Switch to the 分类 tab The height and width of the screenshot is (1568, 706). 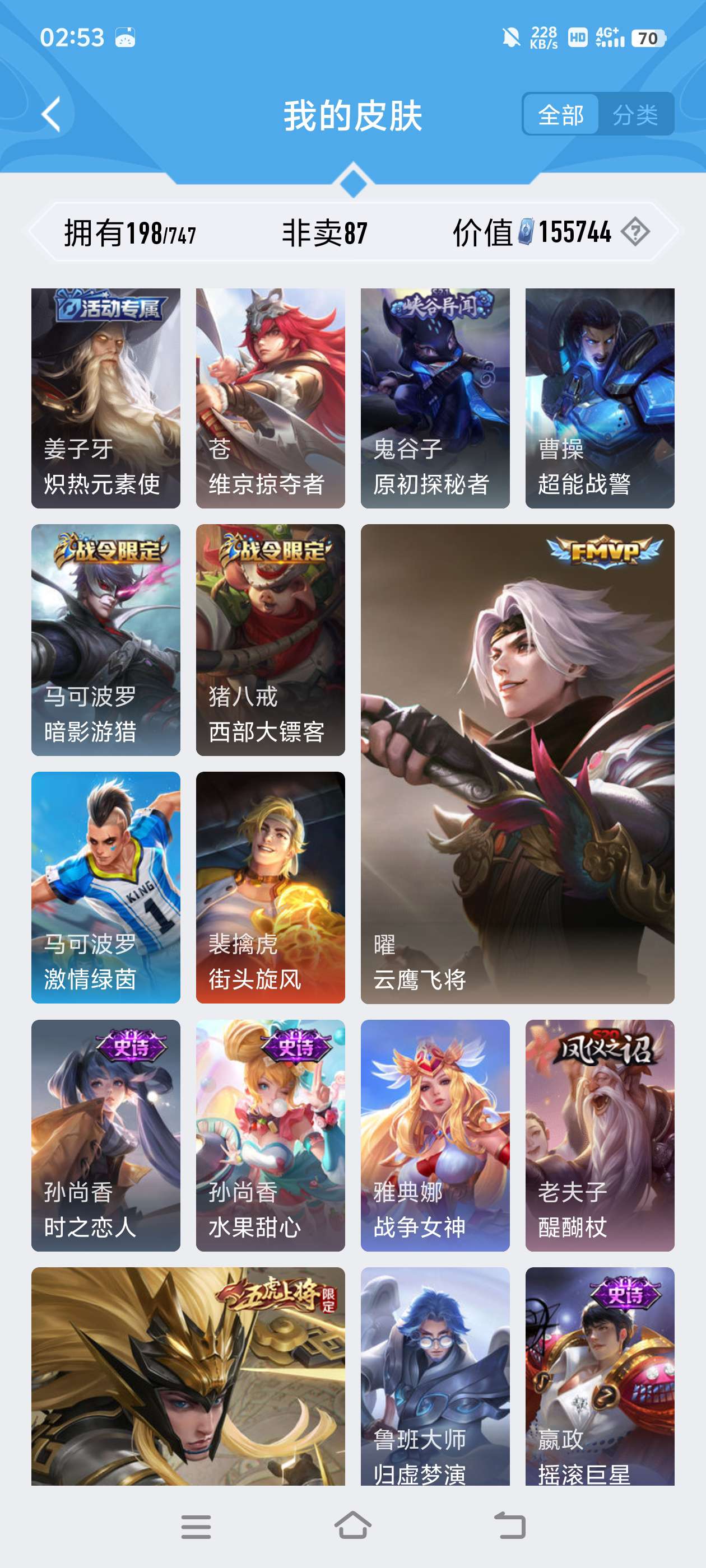click(x=635, y=114)
